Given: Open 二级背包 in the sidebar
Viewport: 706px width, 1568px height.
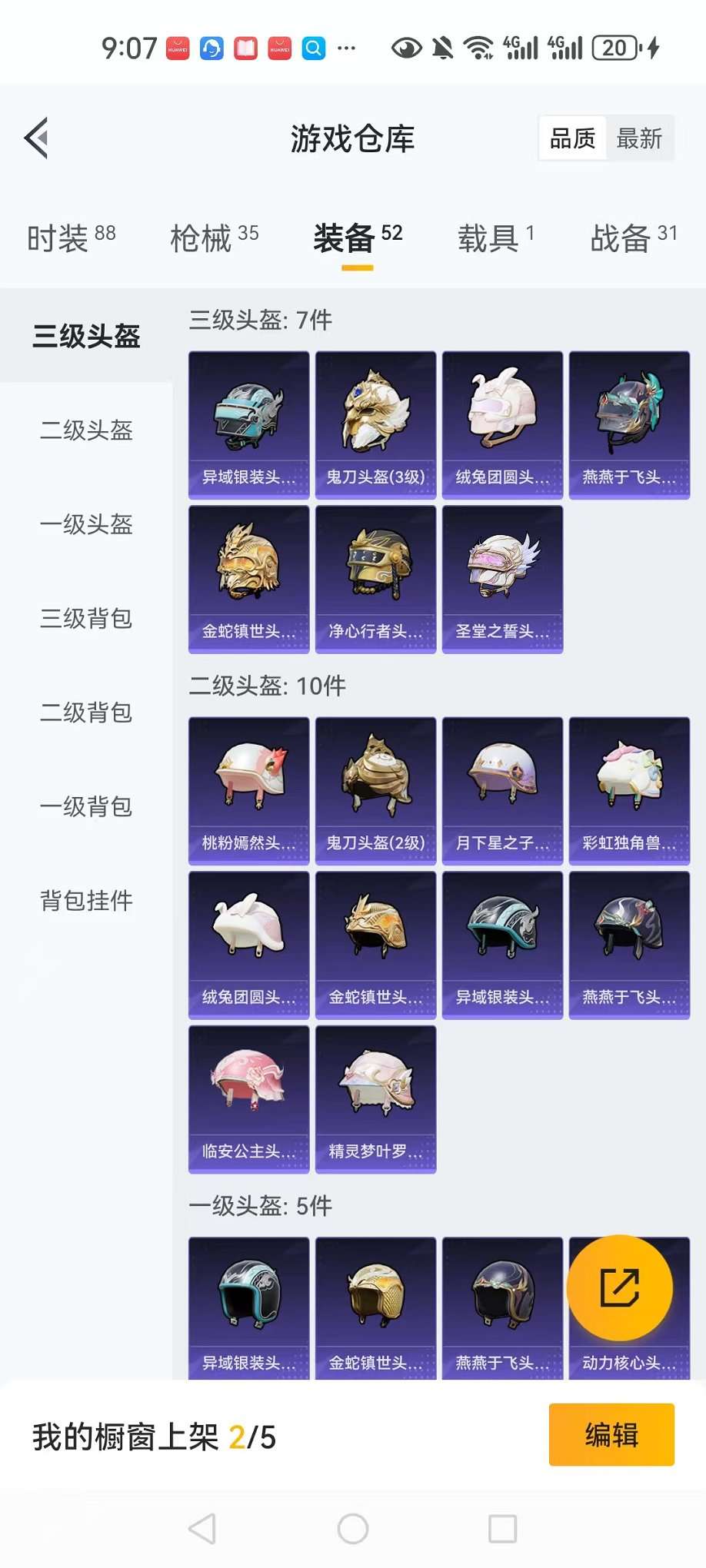Looking at the screenshot, I should 86,713.
